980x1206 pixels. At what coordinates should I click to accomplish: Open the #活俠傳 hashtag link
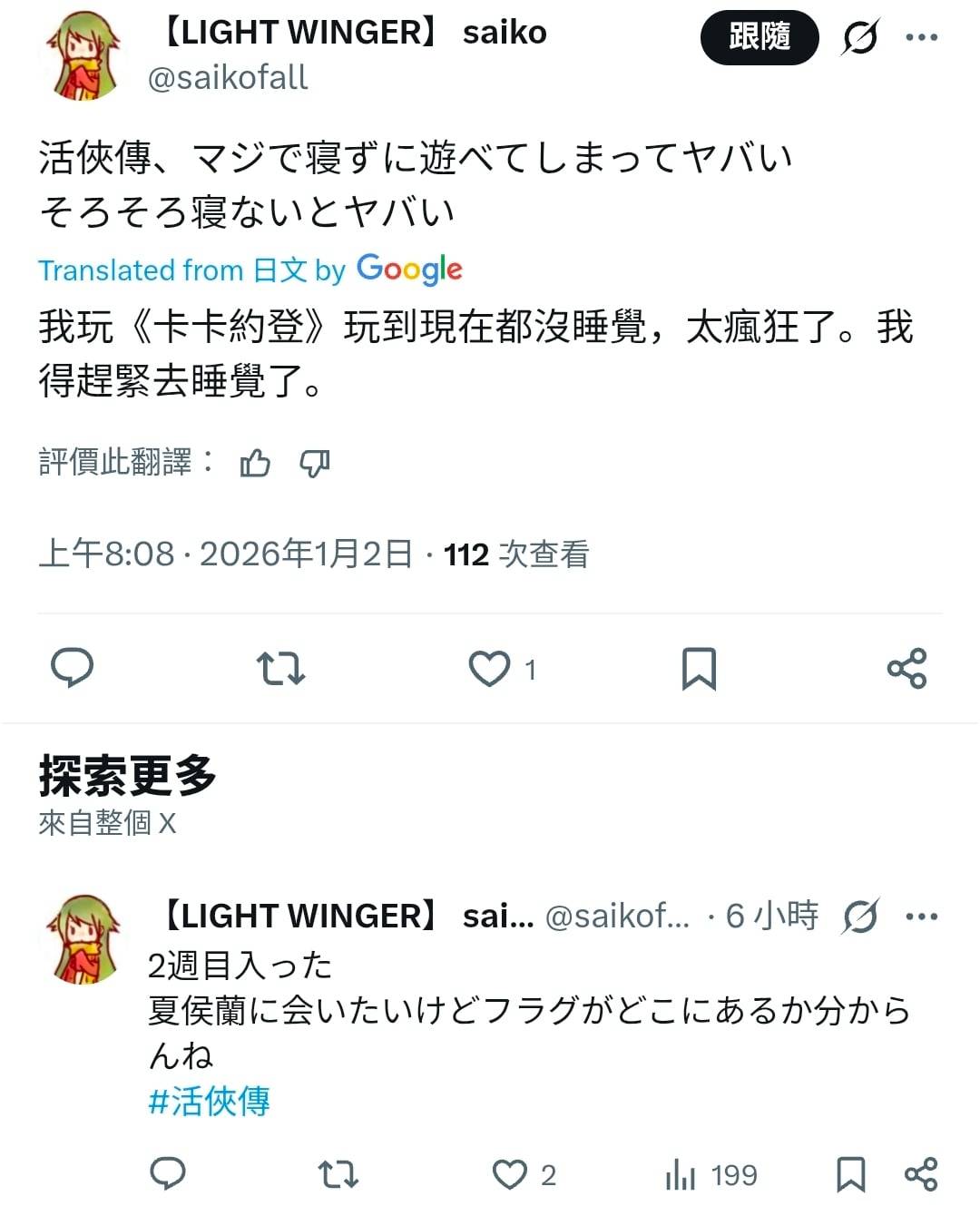point(209,1101)
